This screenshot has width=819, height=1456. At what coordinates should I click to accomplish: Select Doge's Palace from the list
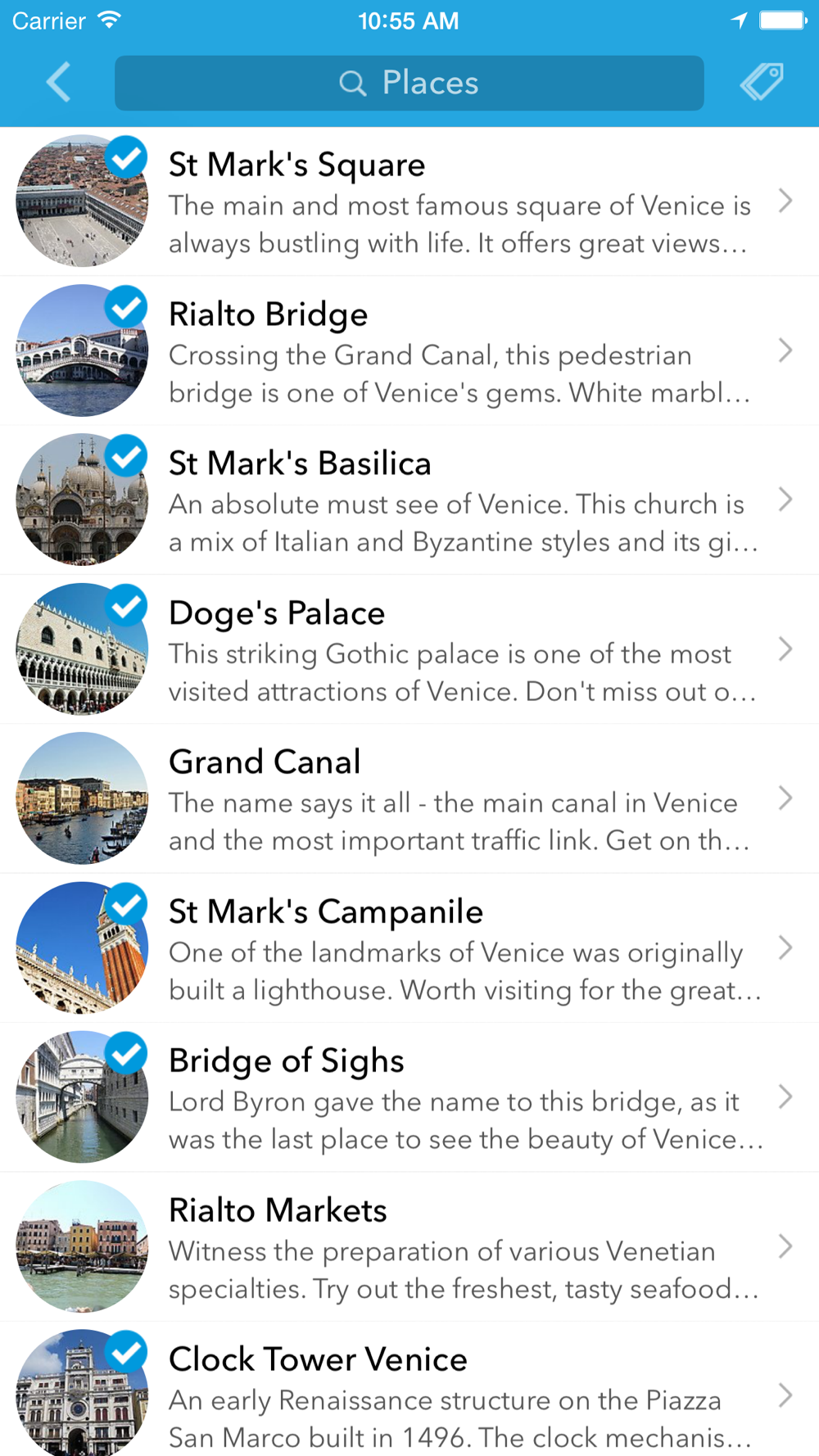tap(409, 649)
